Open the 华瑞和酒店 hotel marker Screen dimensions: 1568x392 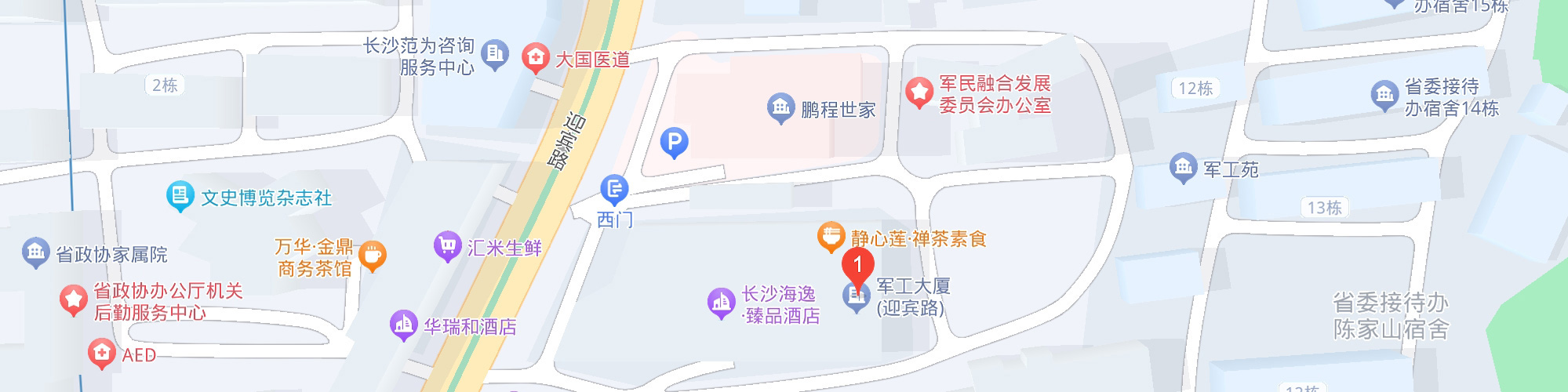pos(403,325)
